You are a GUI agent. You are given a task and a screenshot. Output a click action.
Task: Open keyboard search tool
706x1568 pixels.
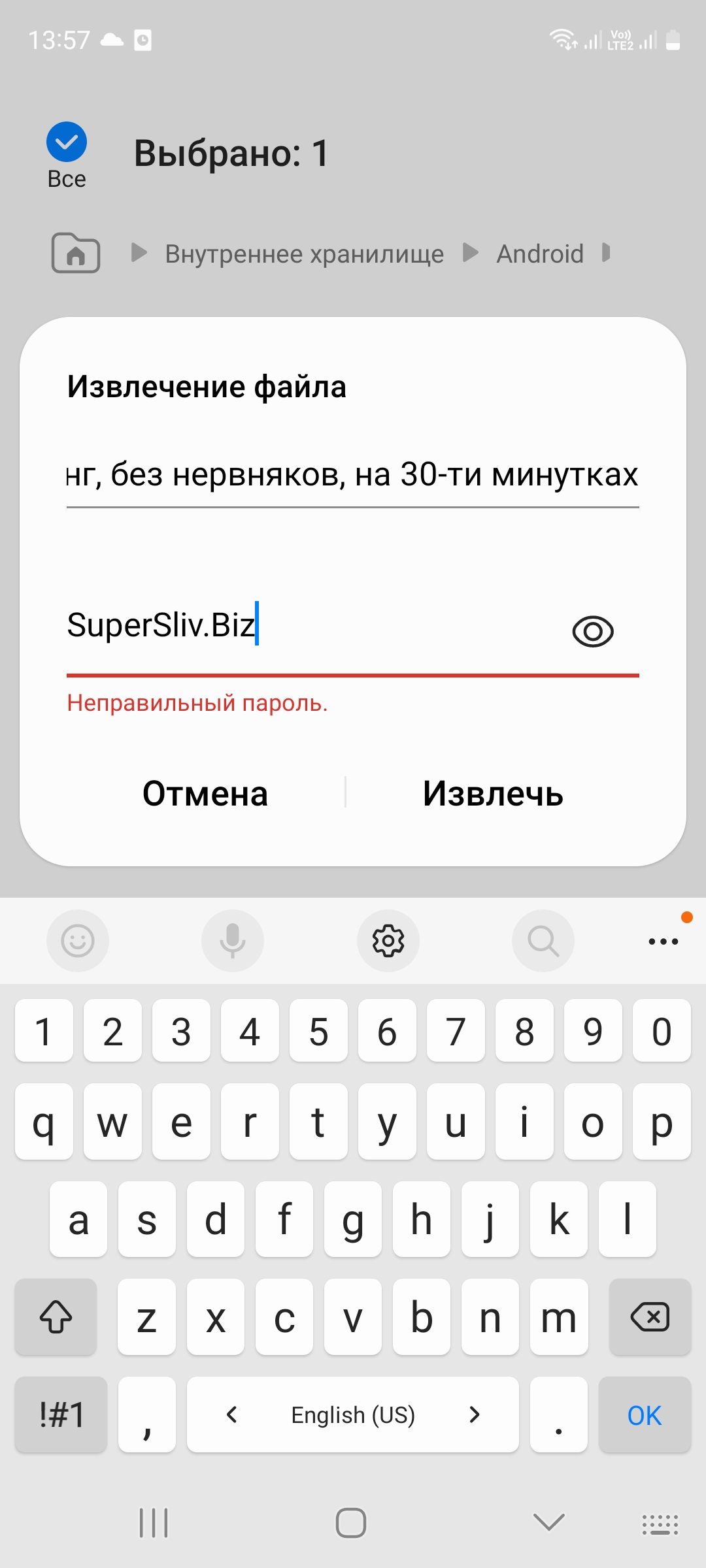point(543,941)
